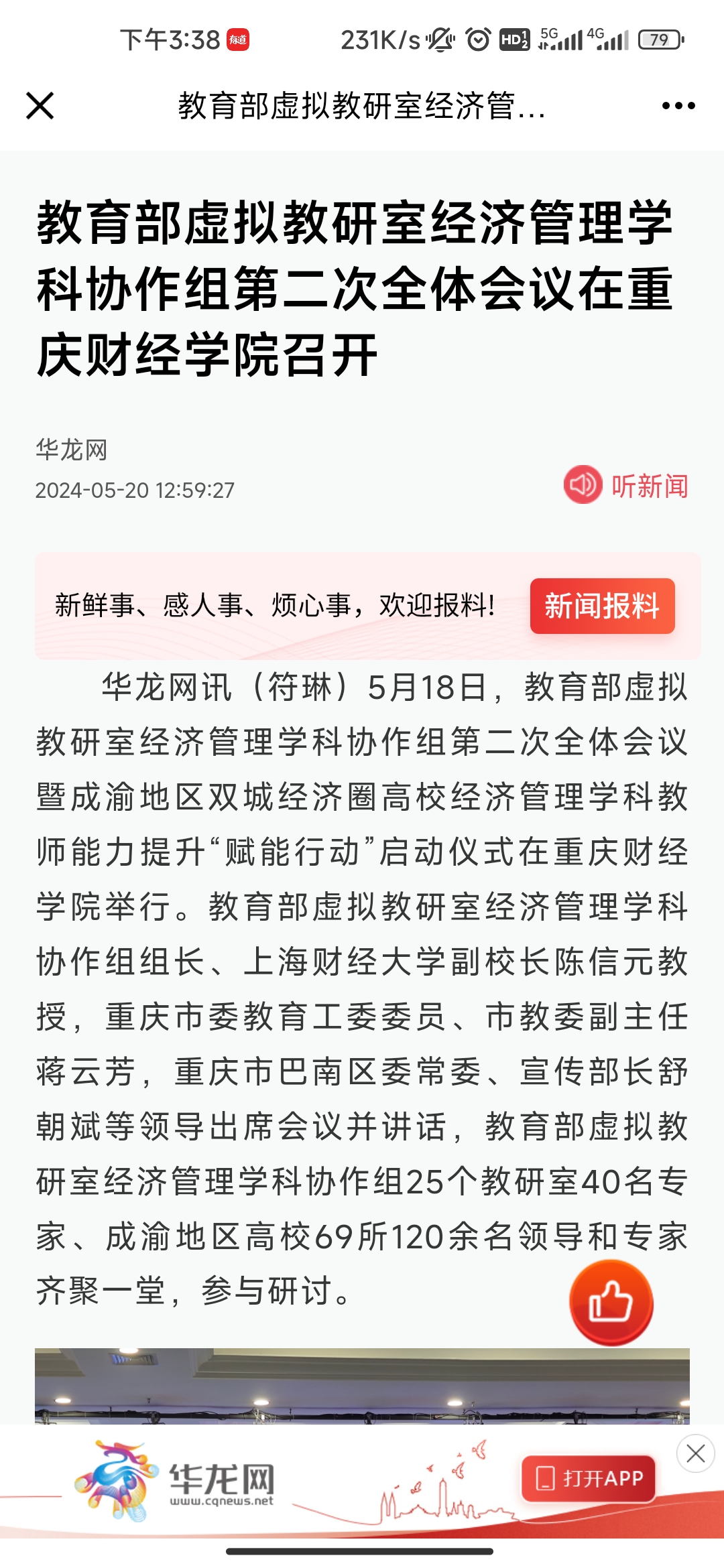The image size is (724, 1568).
Task: Like the article with thumbs-up button
Action: pos(611,1302)
